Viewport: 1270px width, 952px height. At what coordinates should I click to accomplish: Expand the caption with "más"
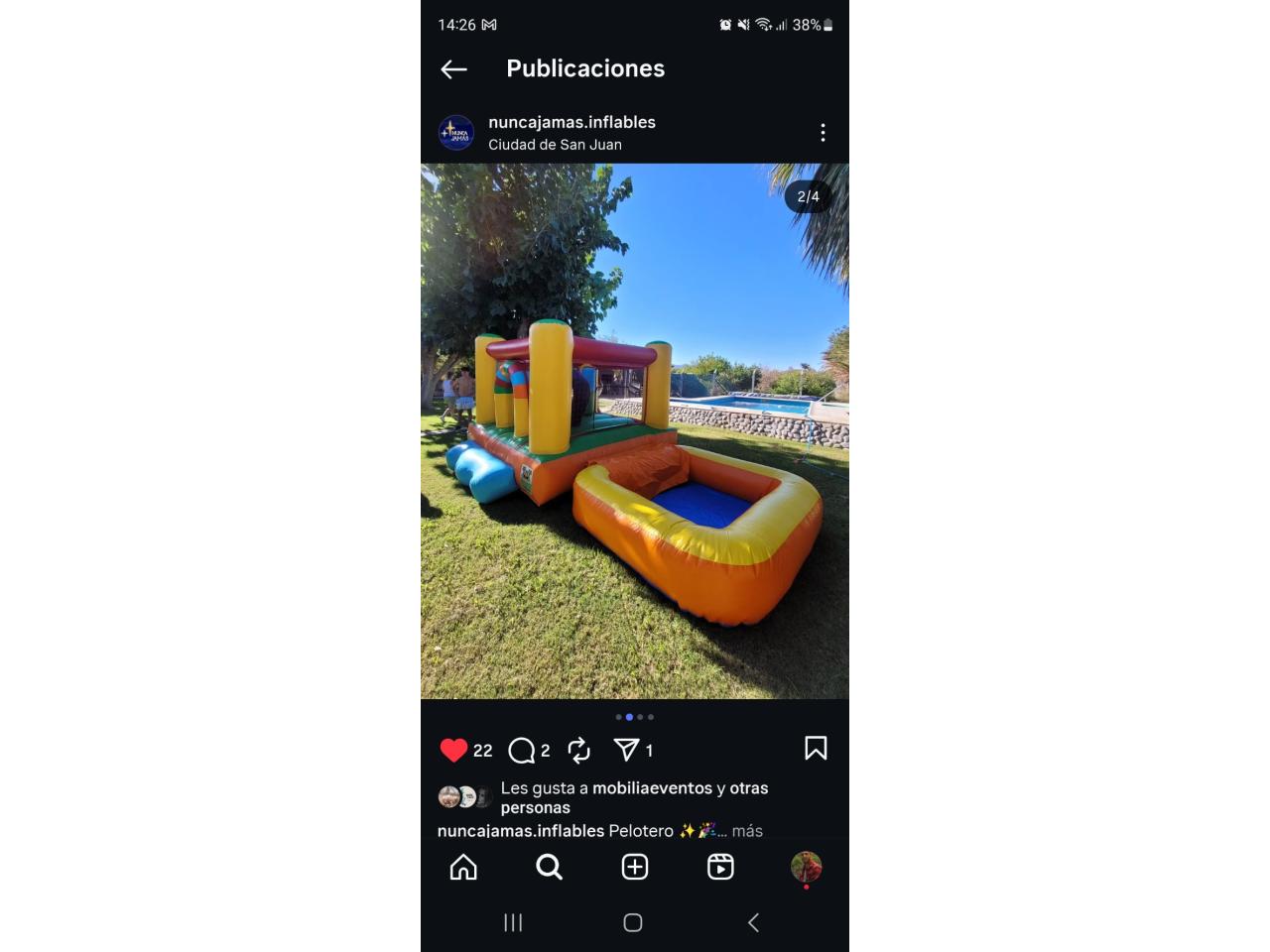[x=747, y=831]
